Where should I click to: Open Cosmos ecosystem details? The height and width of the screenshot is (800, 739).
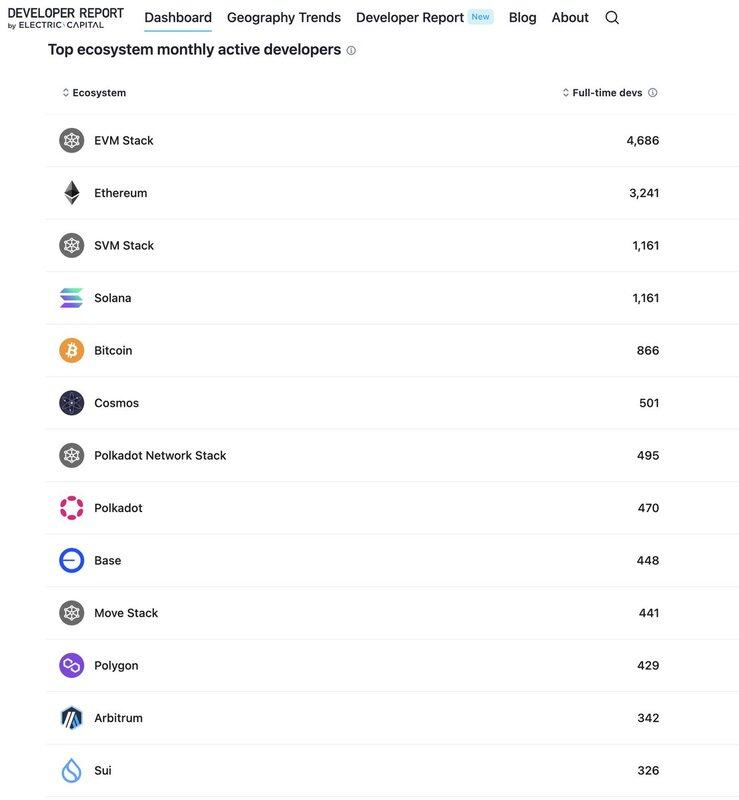(116, 403)
